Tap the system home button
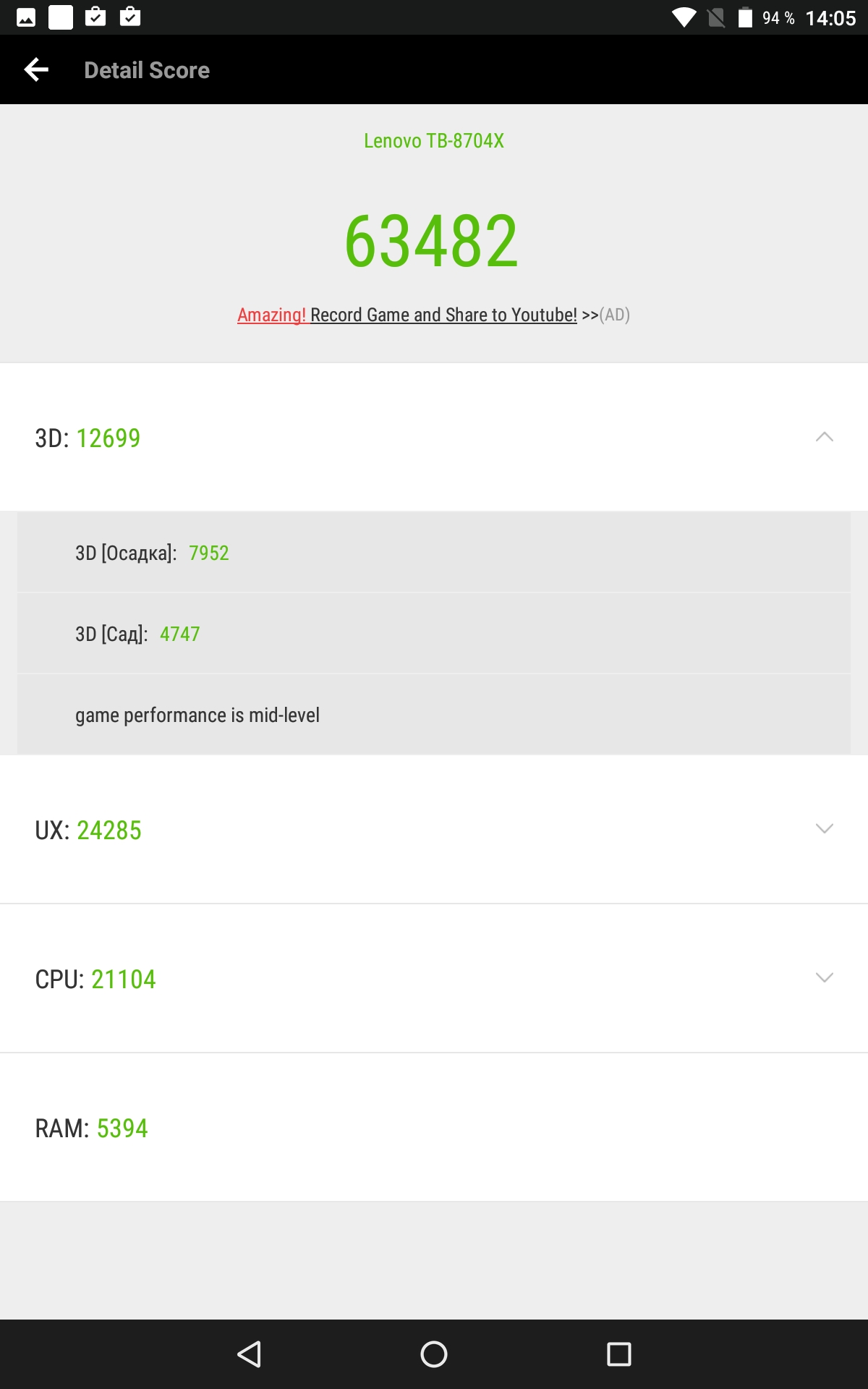868x1389 pixels. [434, 1354]
